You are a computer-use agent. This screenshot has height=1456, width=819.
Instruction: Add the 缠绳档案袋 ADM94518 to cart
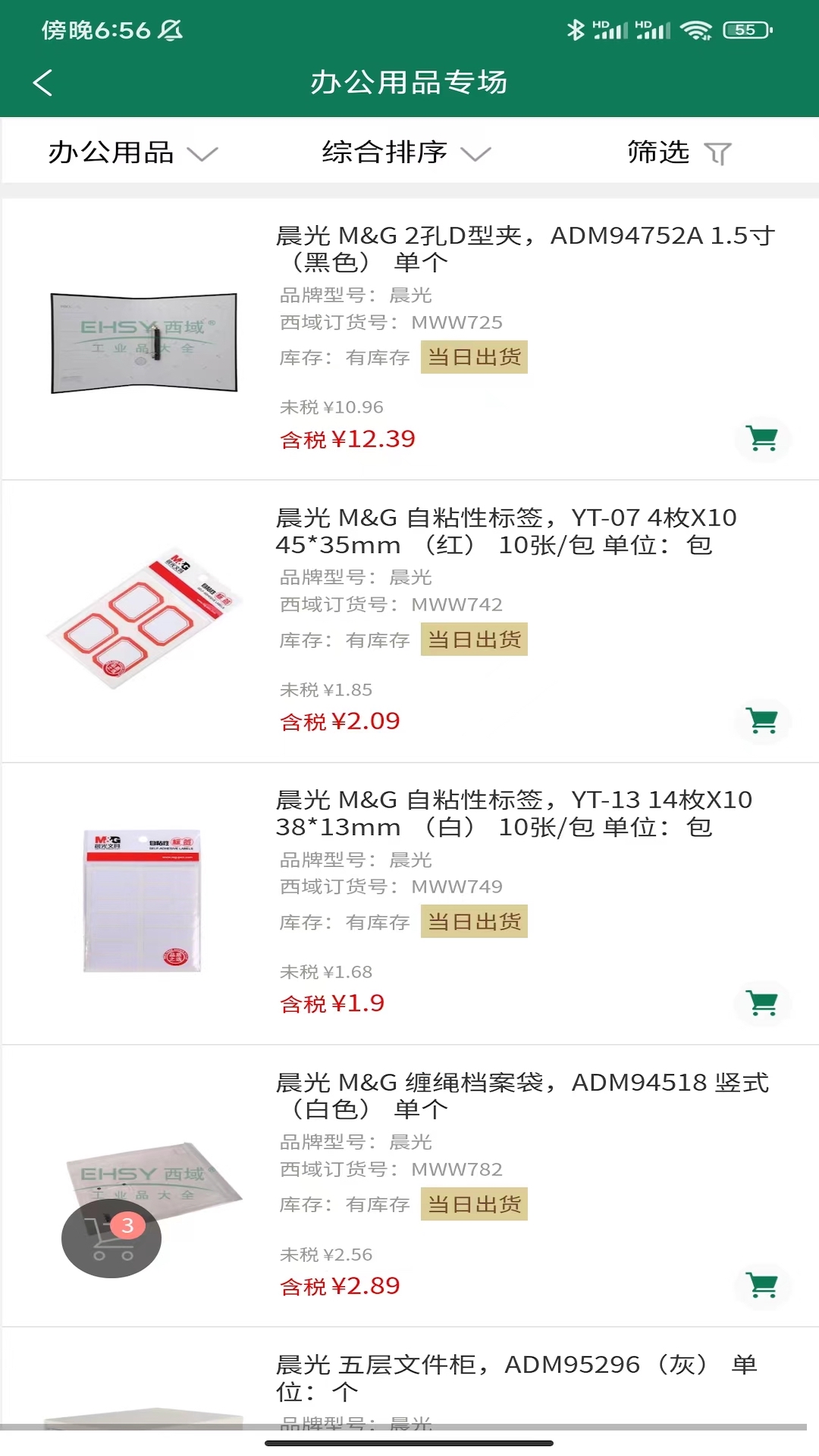pyautogui.click(x=762, y=1285)
